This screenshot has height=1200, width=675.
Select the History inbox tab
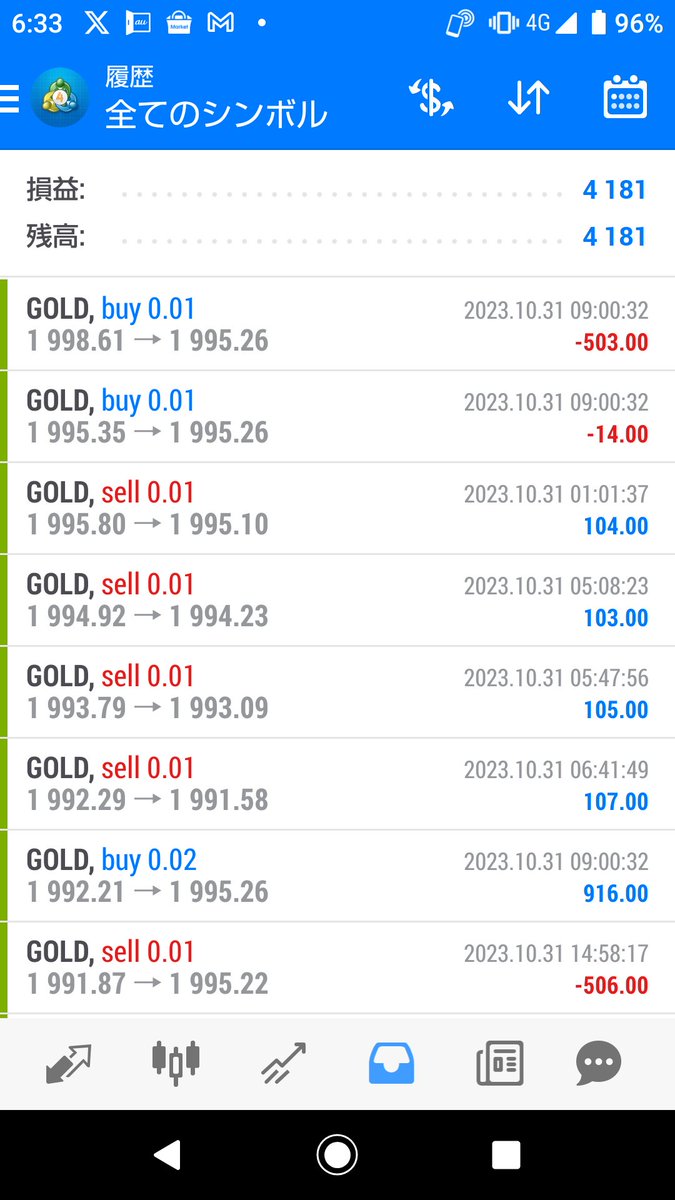click(x=391, y=1062)
